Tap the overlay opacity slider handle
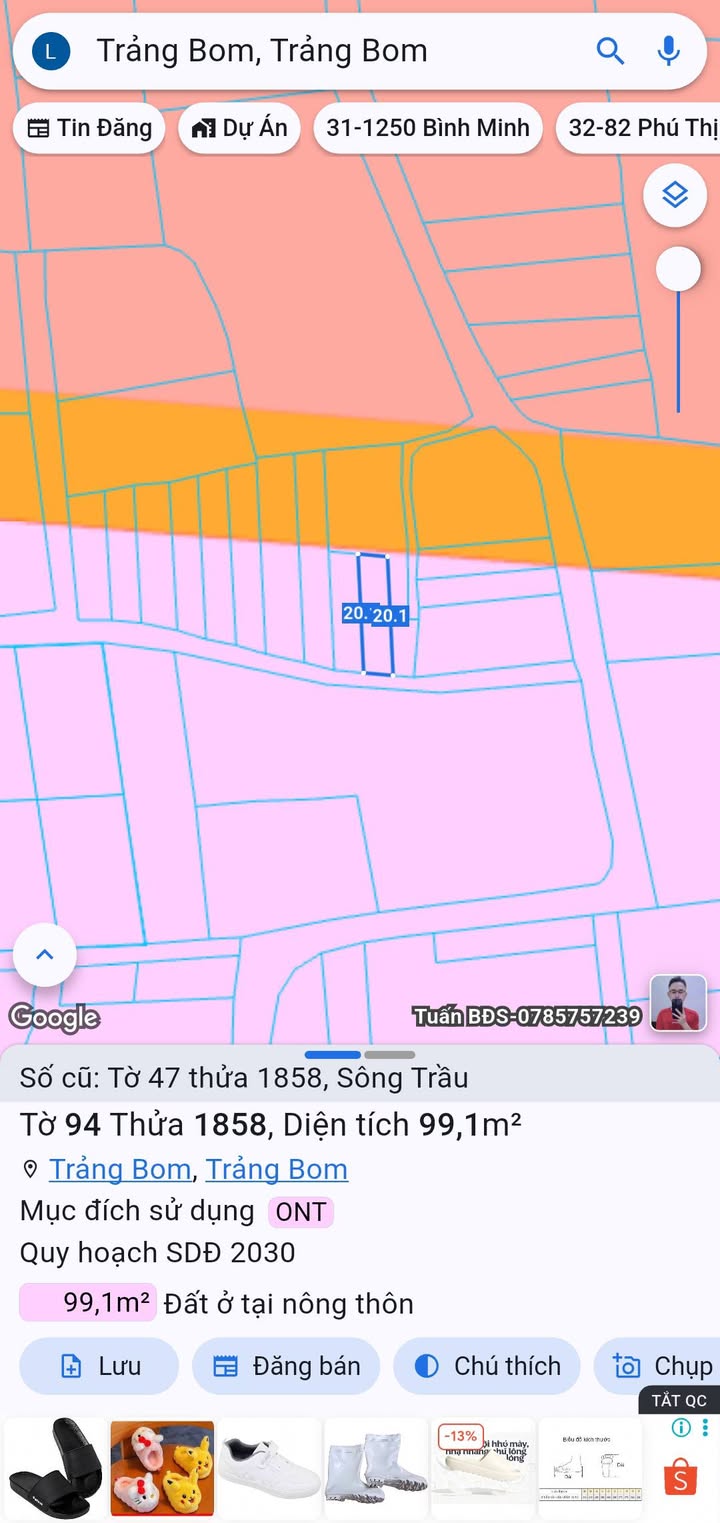 678,269
